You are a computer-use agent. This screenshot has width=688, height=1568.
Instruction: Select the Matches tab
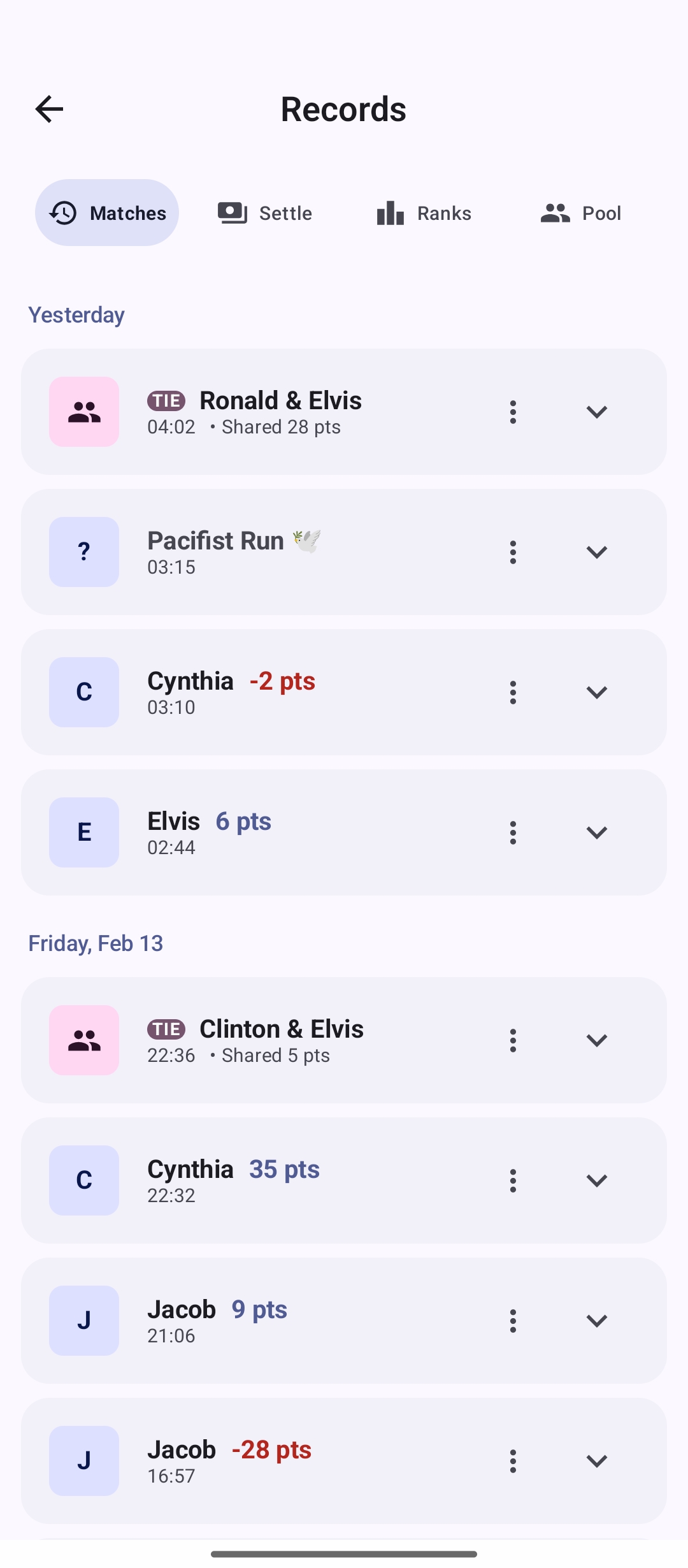[x=107, y=213]
